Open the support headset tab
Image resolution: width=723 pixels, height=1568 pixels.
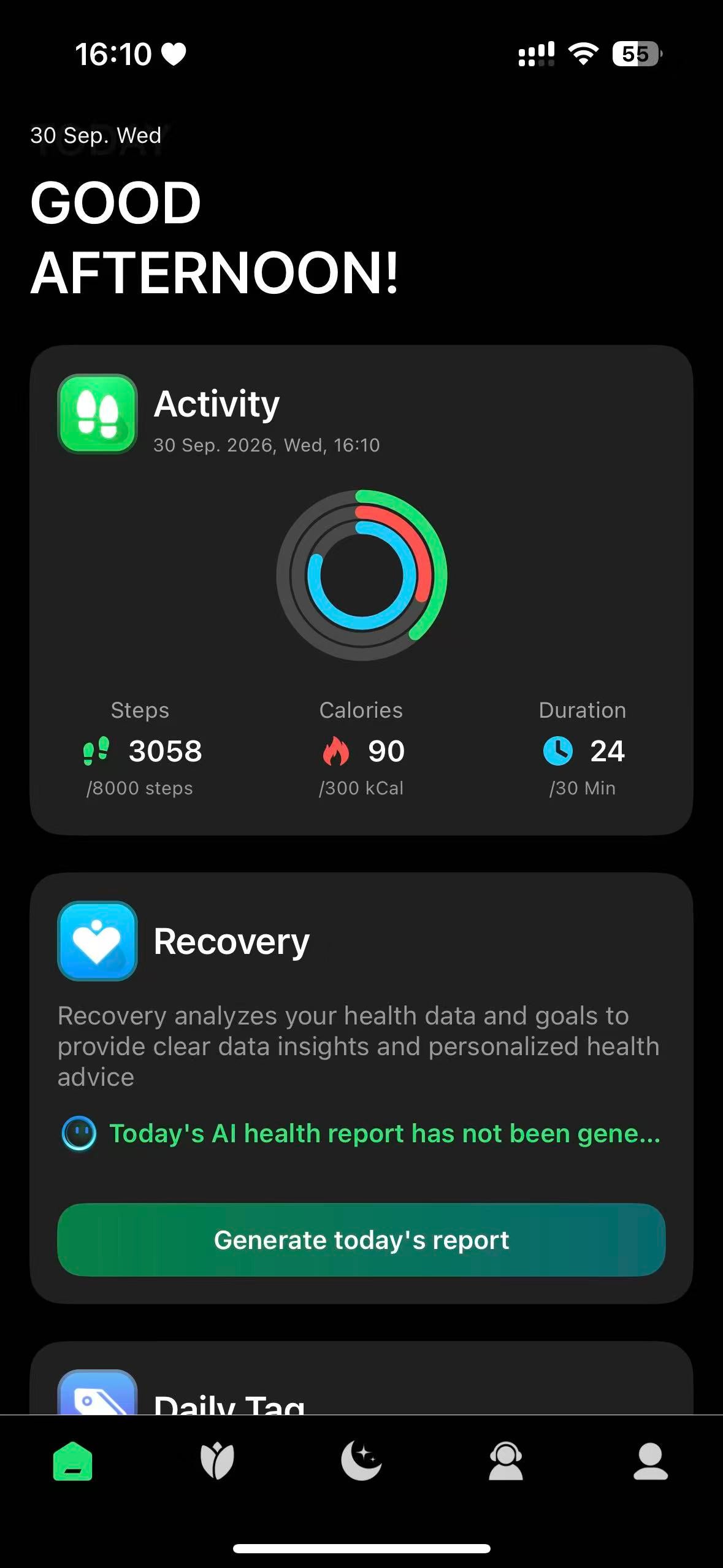[x=506, y=1461]
